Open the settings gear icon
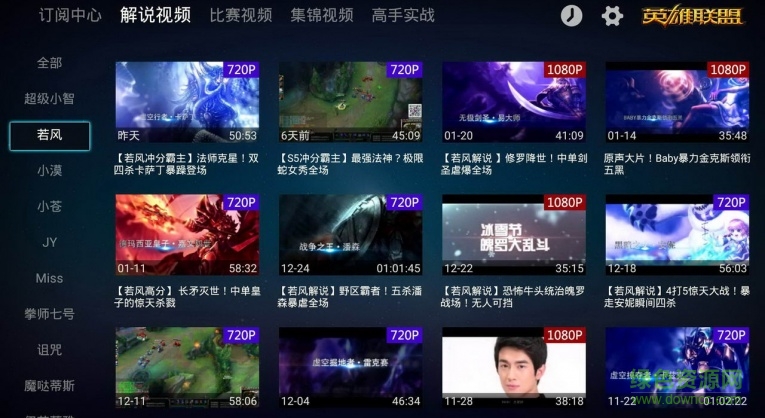 [x=612, y=16]
